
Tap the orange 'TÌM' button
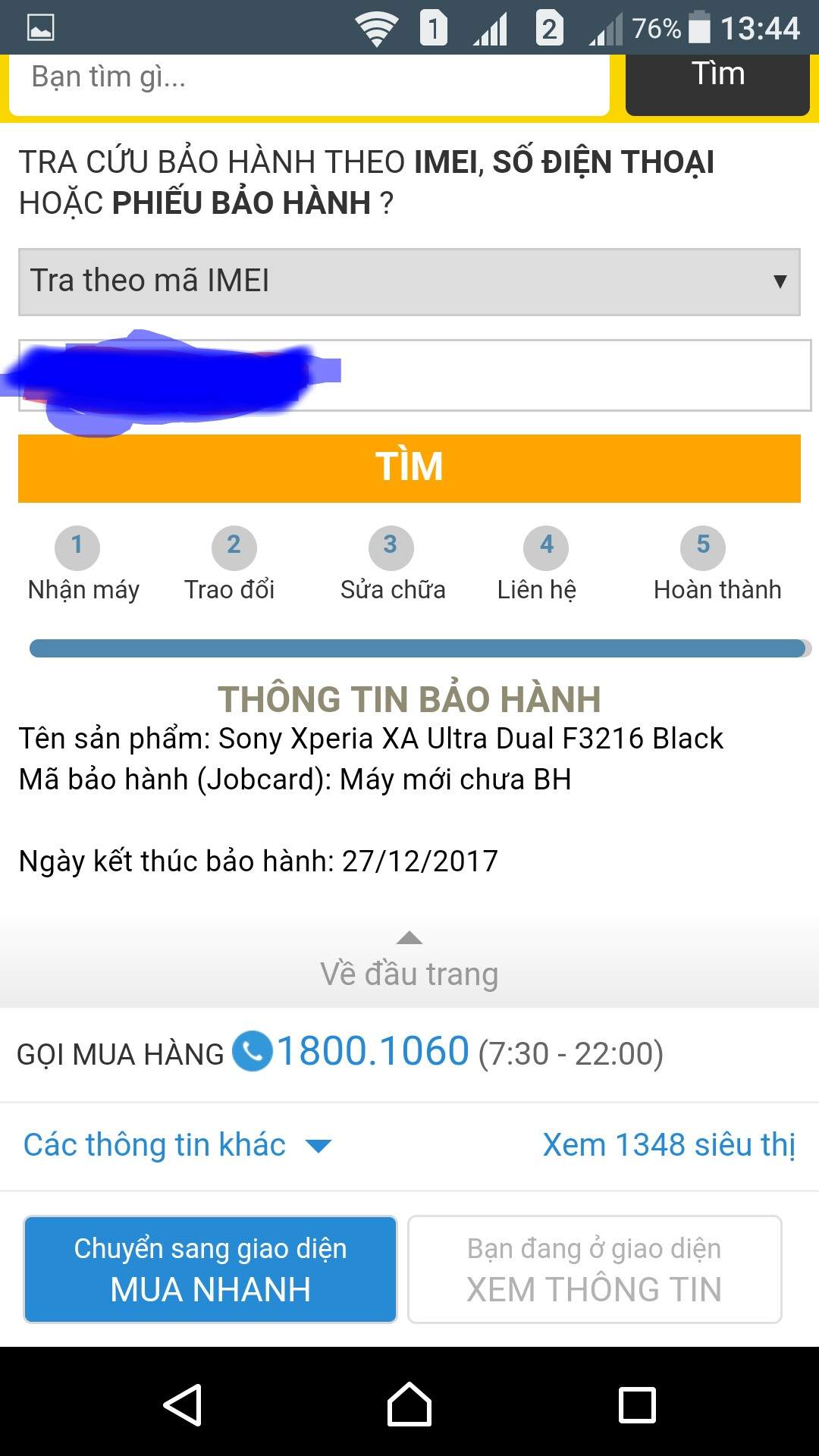(409, 468)
